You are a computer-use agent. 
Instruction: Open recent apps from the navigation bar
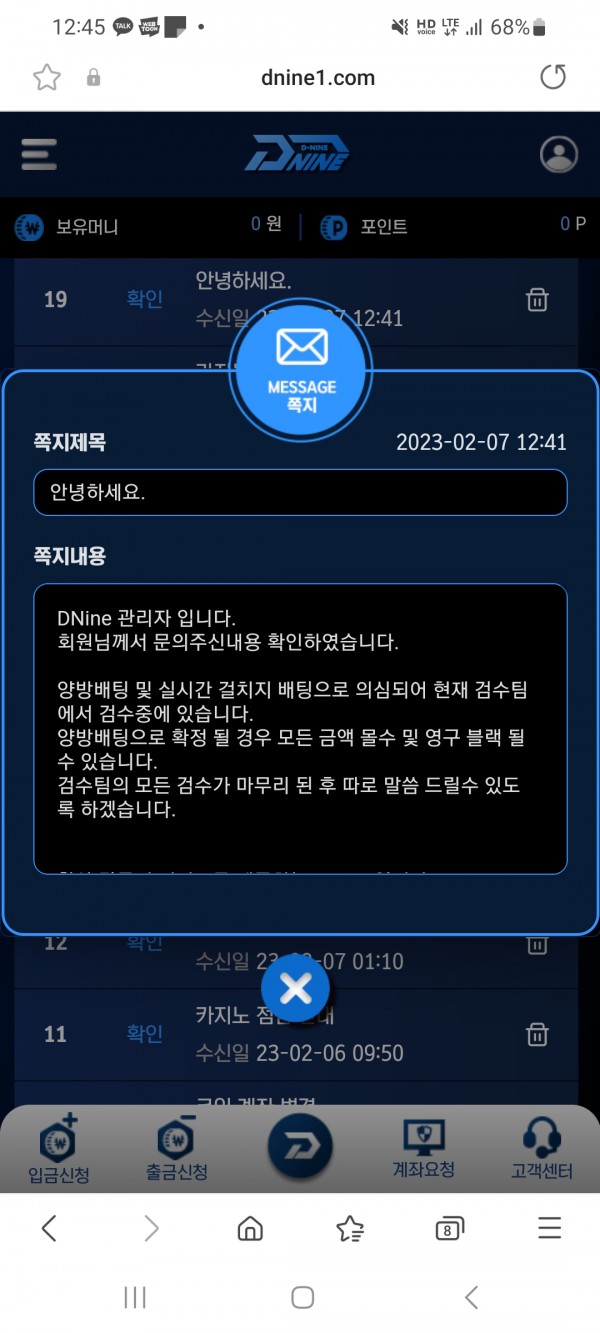pos(135,1297)
